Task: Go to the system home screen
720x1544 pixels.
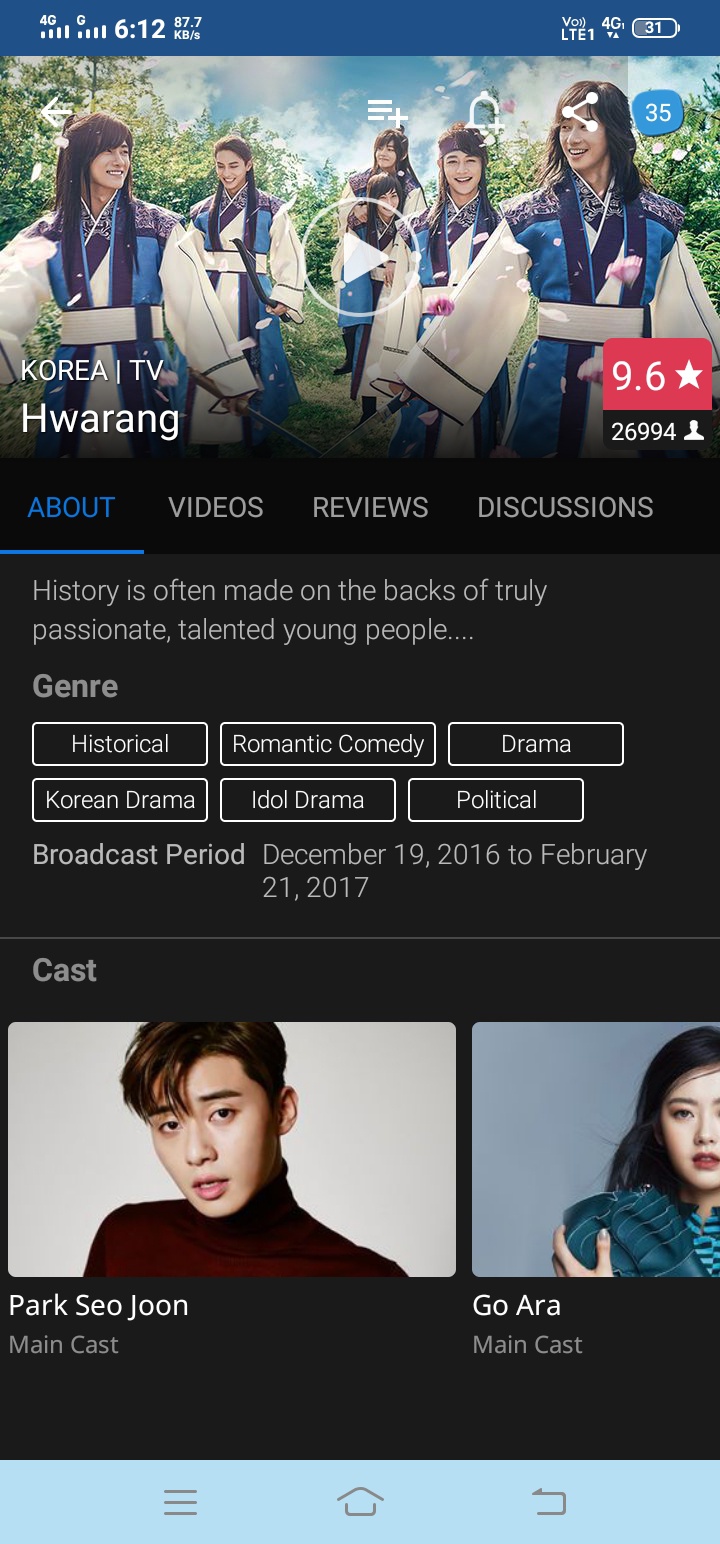Action: tap(360, 1502)
